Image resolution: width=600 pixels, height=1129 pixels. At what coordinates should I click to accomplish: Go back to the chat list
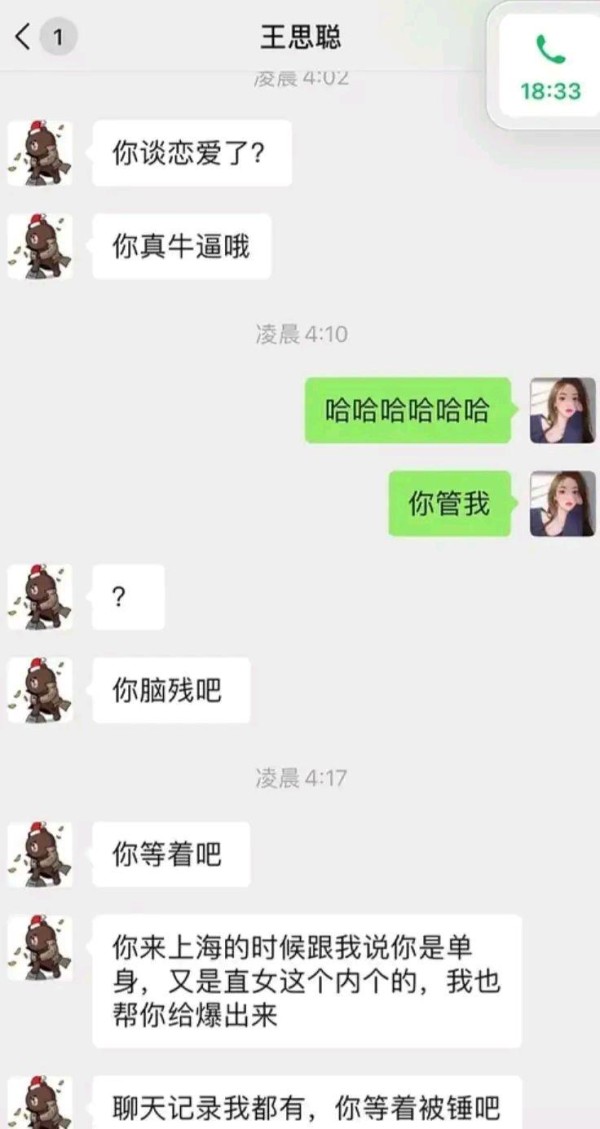[24, 38]
